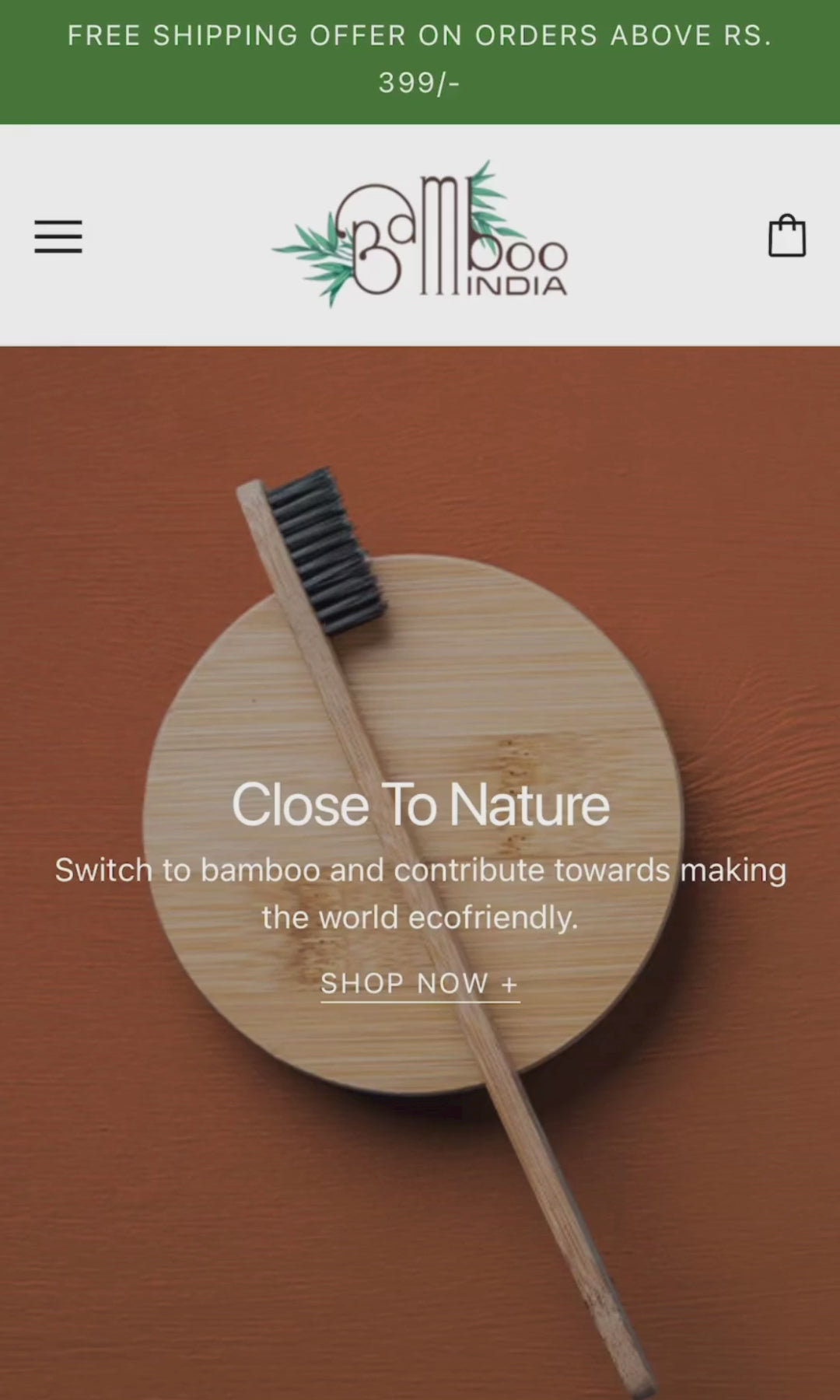This screenshot has width=840, height=1400.
Task: Open the shopping bag cart
Action: [786, 236]
